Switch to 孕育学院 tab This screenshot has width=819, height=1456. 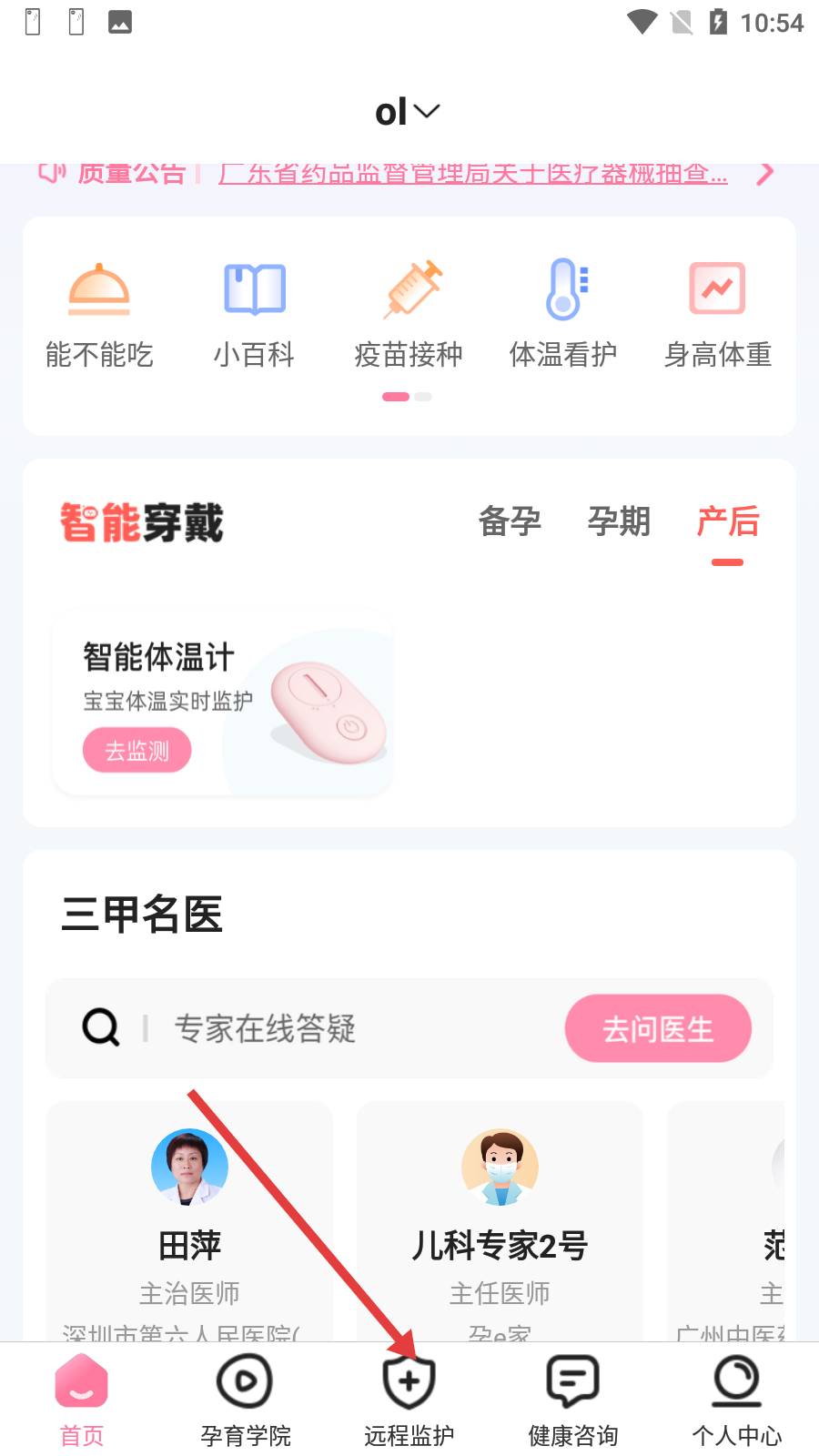pyautogui.click(x=246, y=1400)
